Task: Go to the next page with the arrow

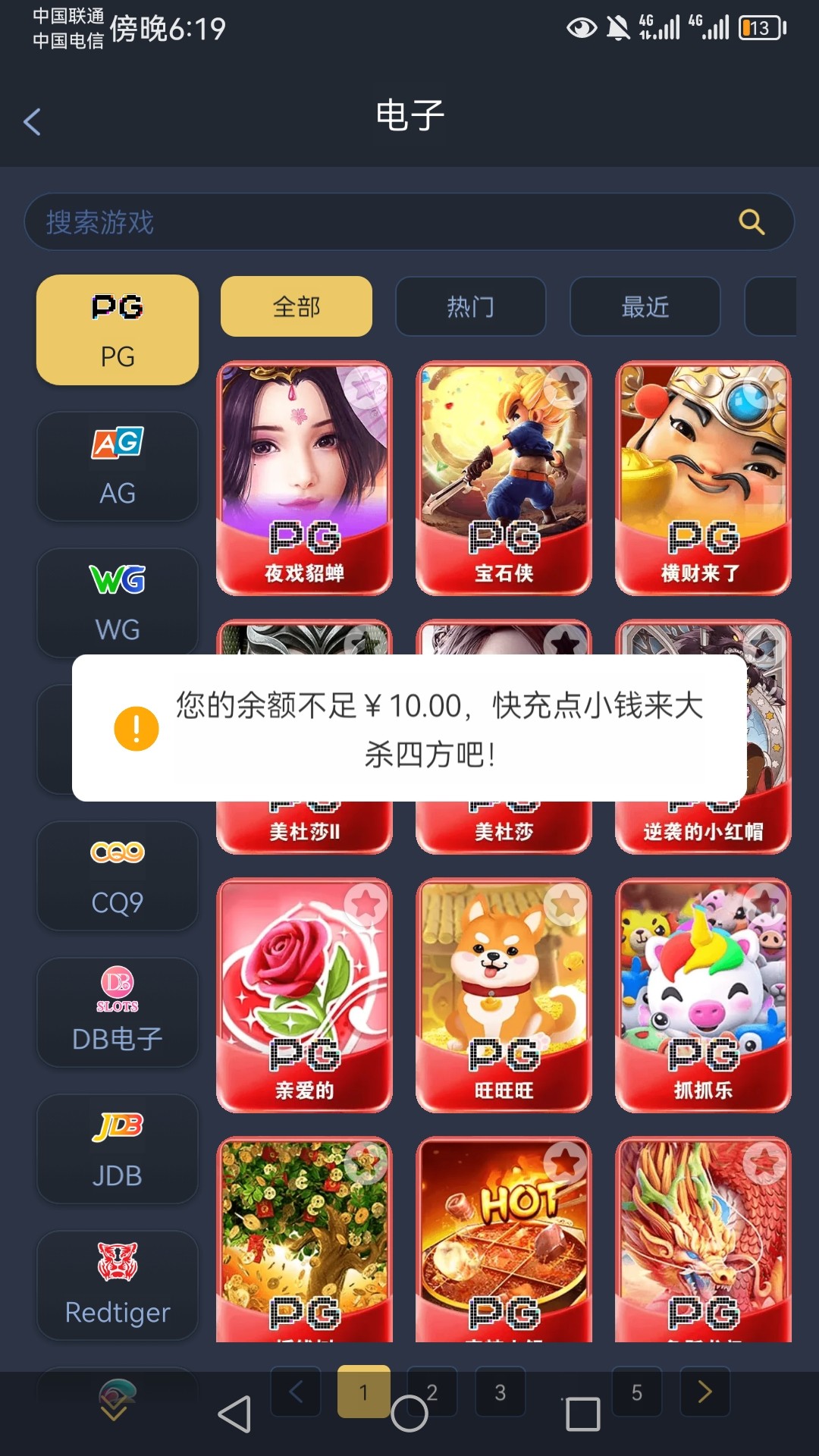Action: pos(704,1392)
